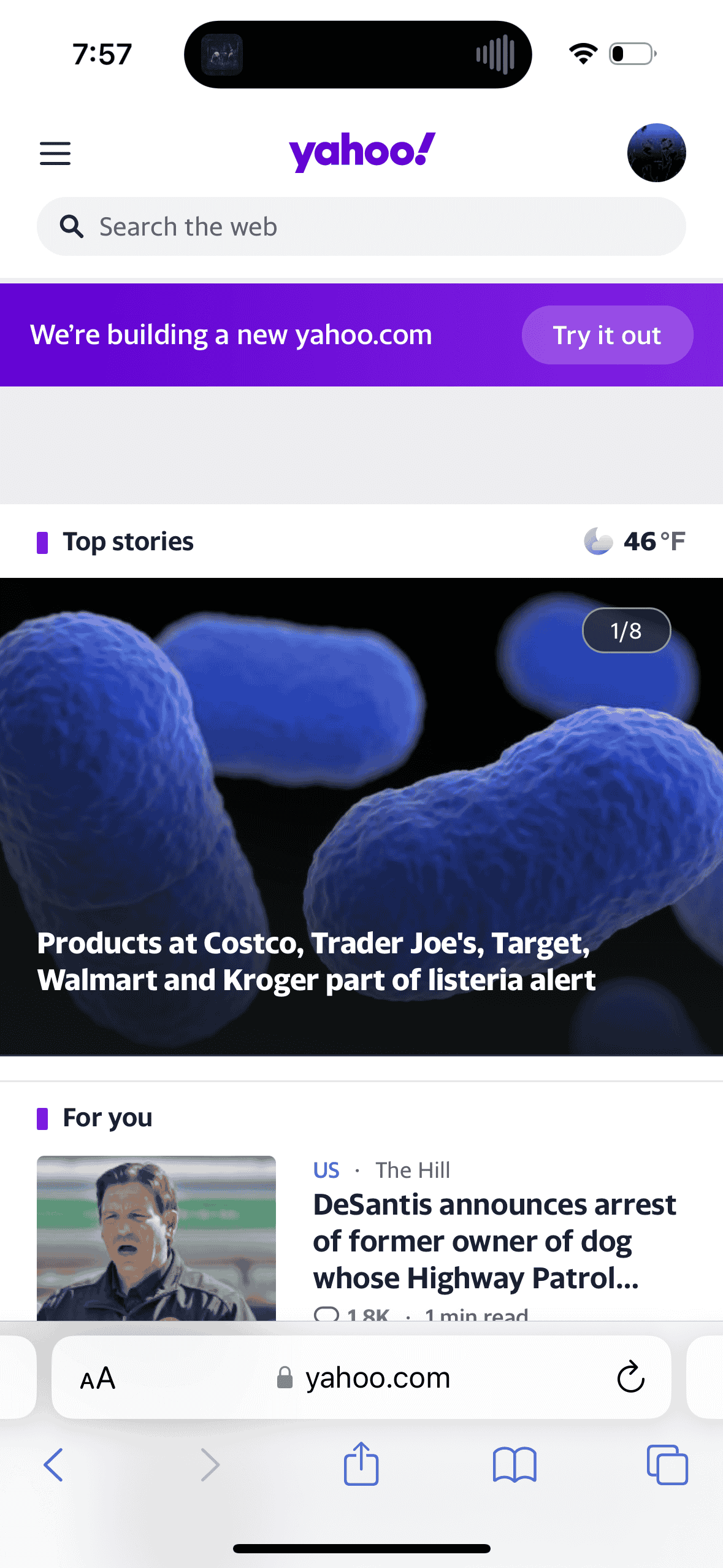Screen dimensions: 723x1568
Task: Go back to the previous page
Action: [54, 1465]
